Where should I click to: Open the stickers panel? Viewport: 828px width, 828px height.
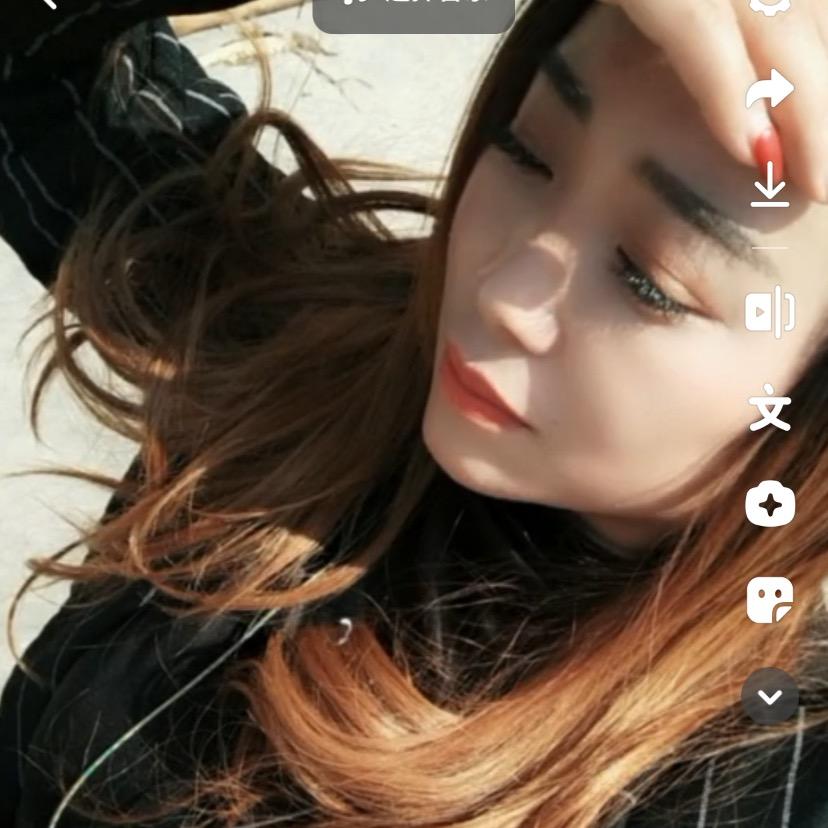click(x=769, y=600)
